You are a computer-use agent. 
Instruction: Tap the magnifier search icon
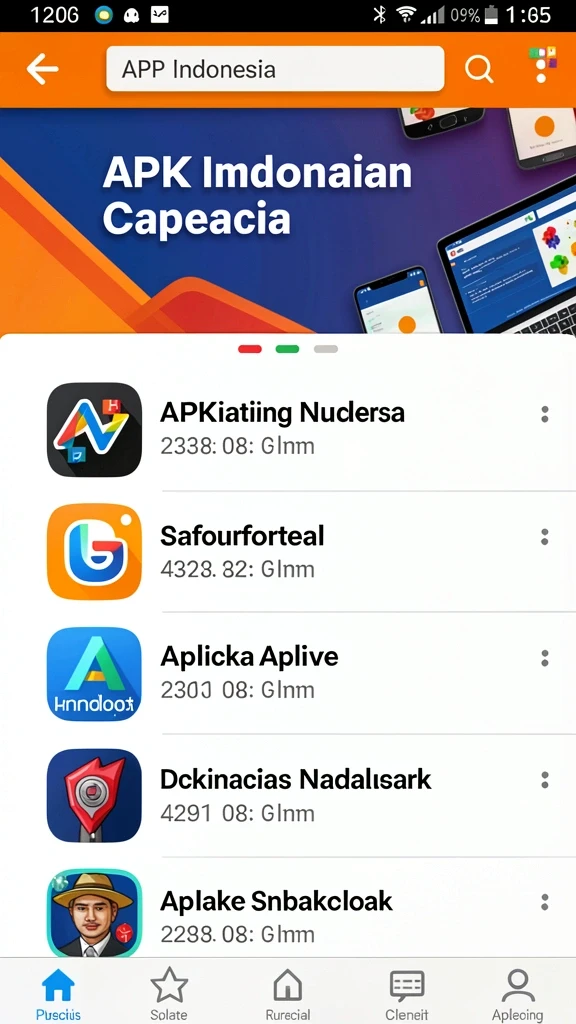(x=479, y=69)
